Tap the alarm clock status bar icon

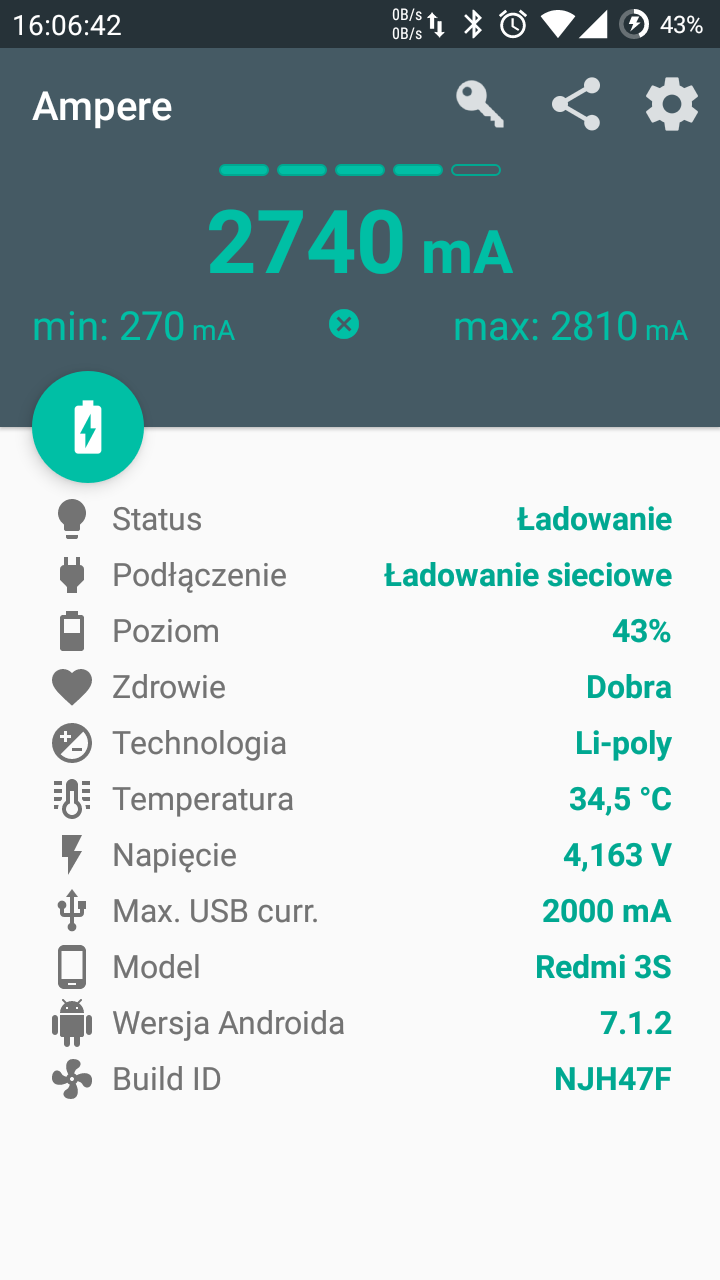pyautogui.click(x=513, y=24)
